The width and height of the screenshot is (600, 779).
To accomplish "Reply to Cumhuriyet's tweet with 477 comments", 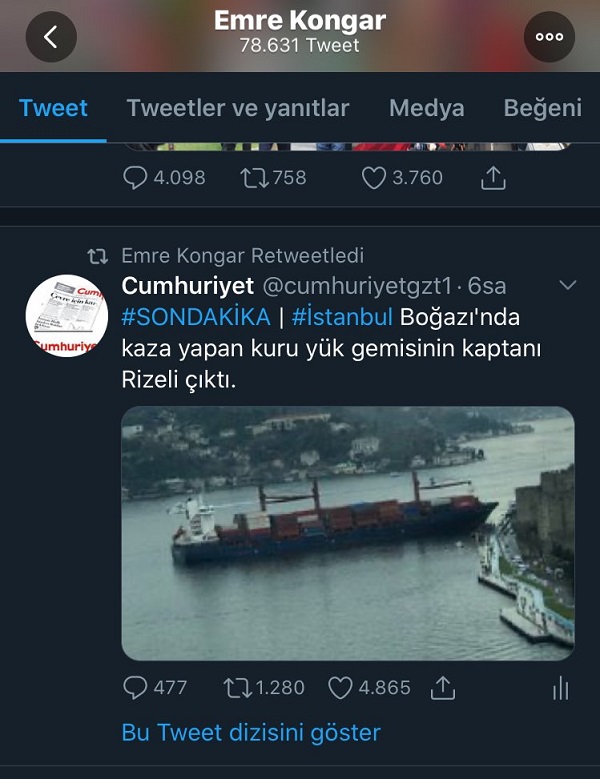I will point(135,688).
